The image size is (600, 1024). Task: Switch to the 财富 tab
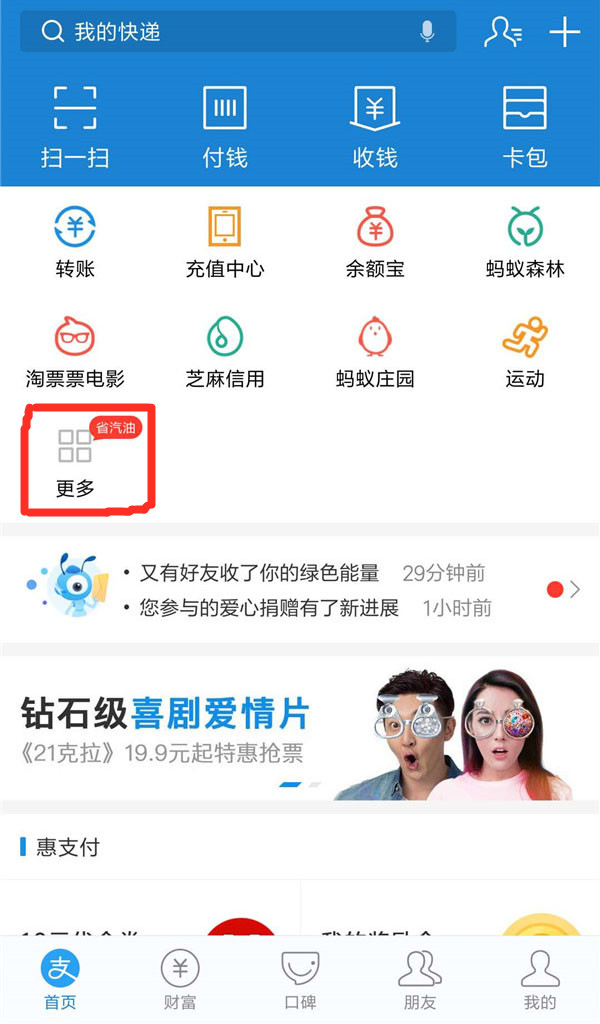coord(180,979)
